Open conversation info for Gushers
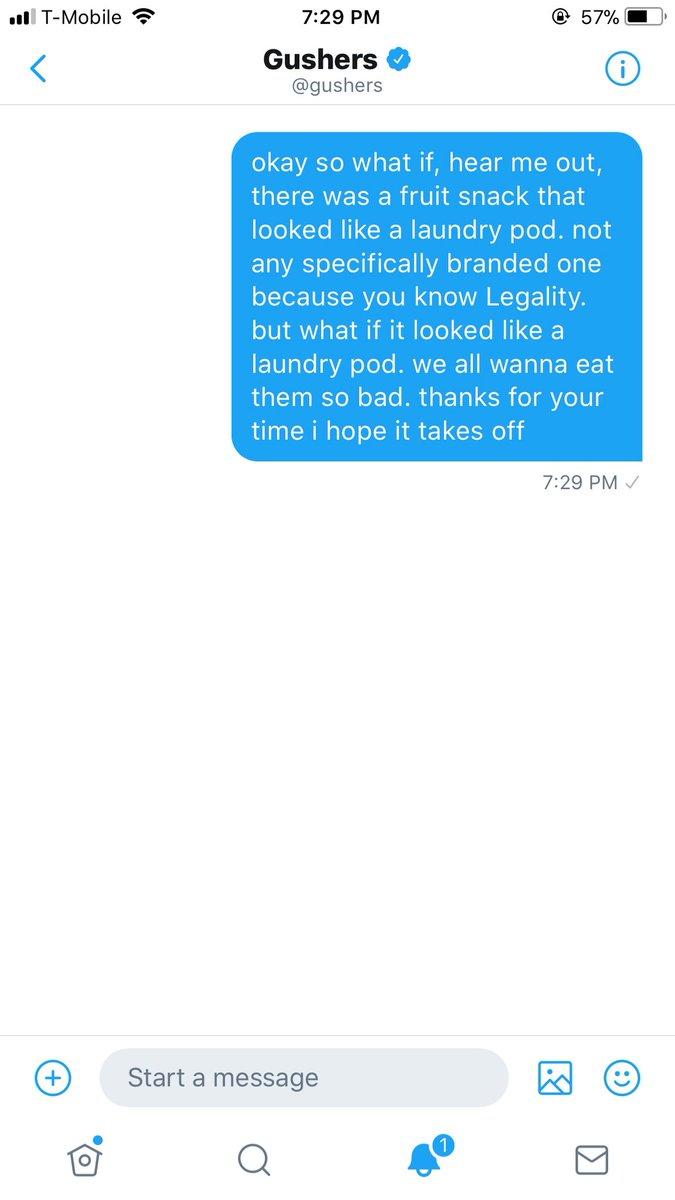Viewport: 675px width, 1200px height. tap(622, 69)
